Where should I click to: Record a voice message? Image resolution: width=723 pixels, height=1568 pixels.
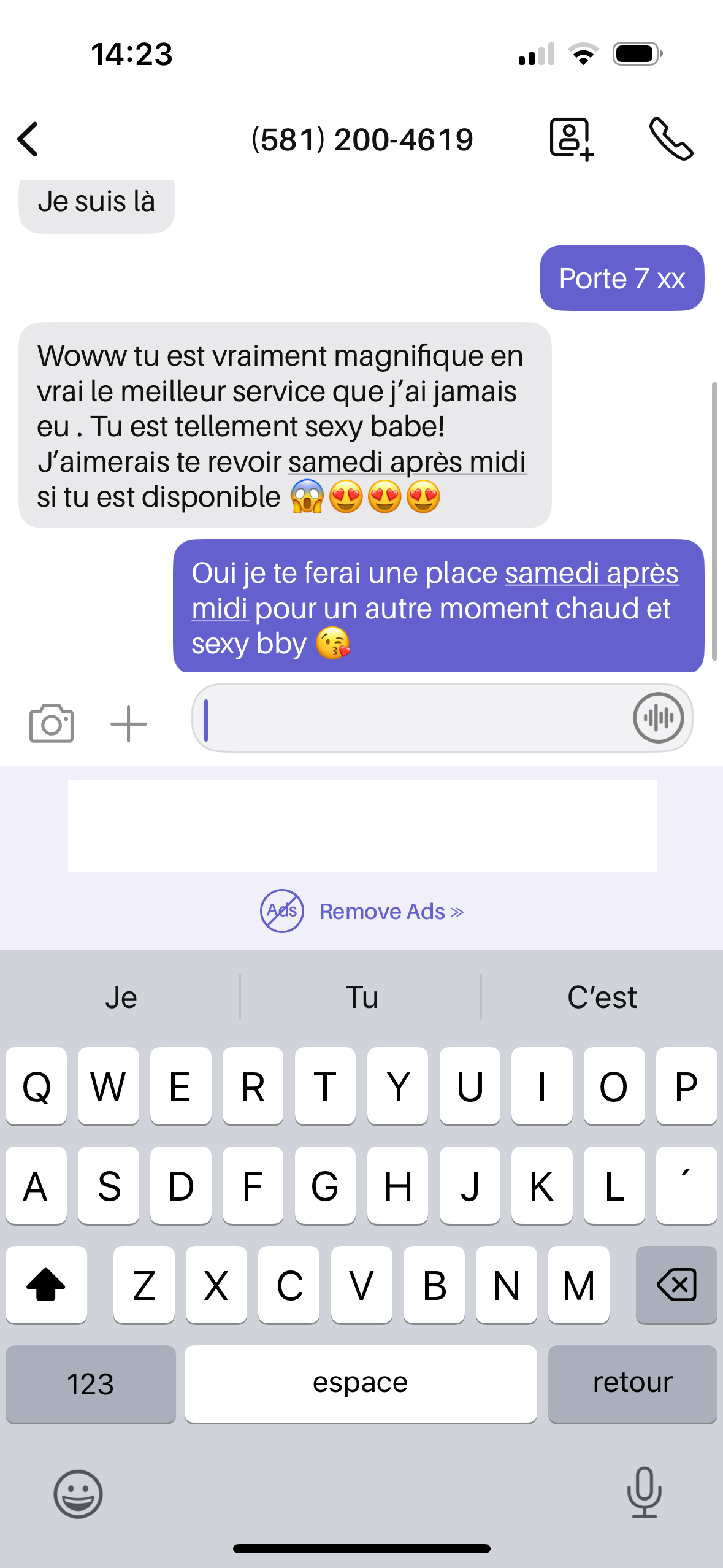(x=658, y=718)
